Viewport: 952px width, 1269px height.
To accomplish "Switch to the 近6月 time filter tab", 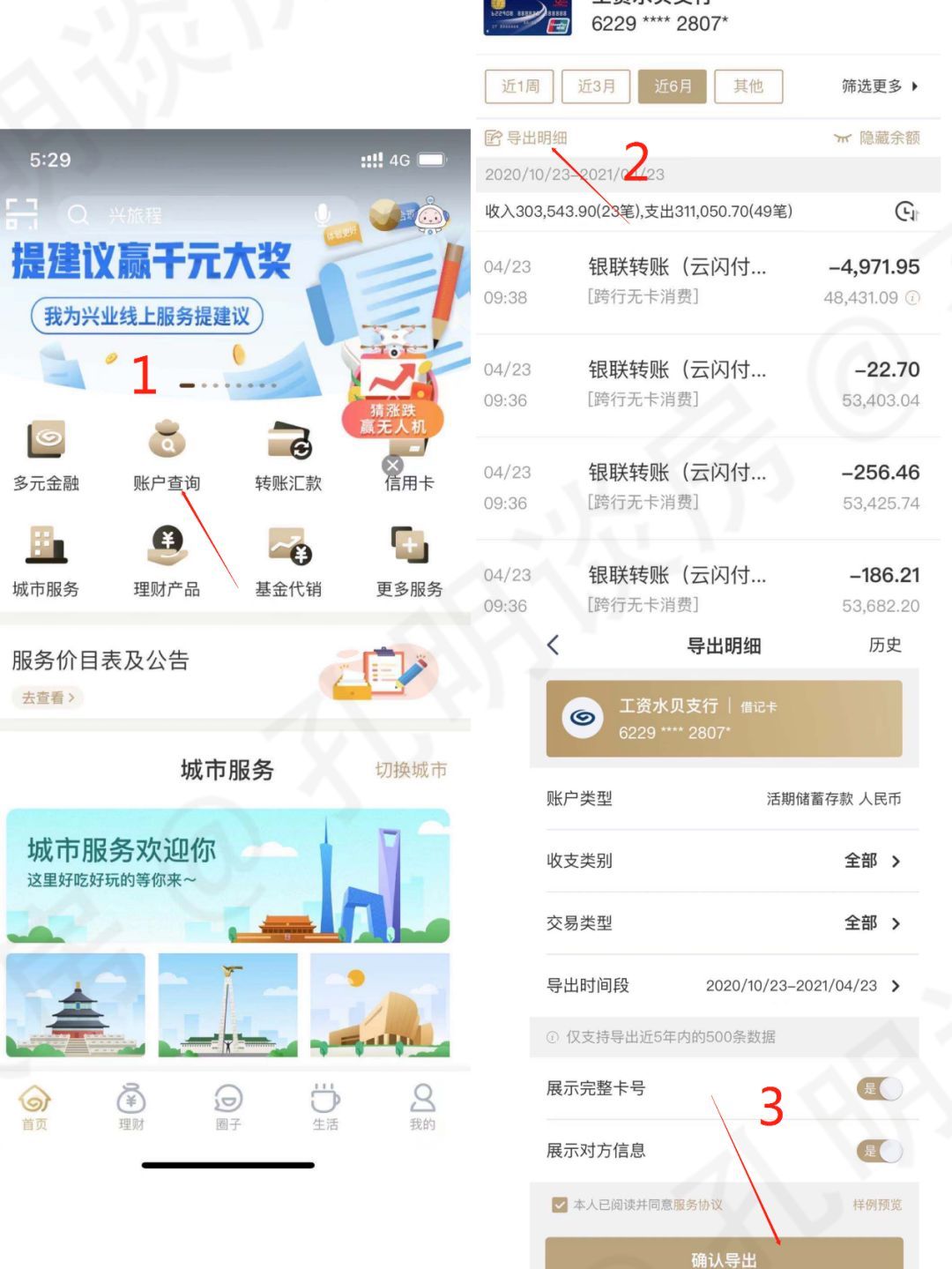I will pyautogui.click(x=672, y=86).
